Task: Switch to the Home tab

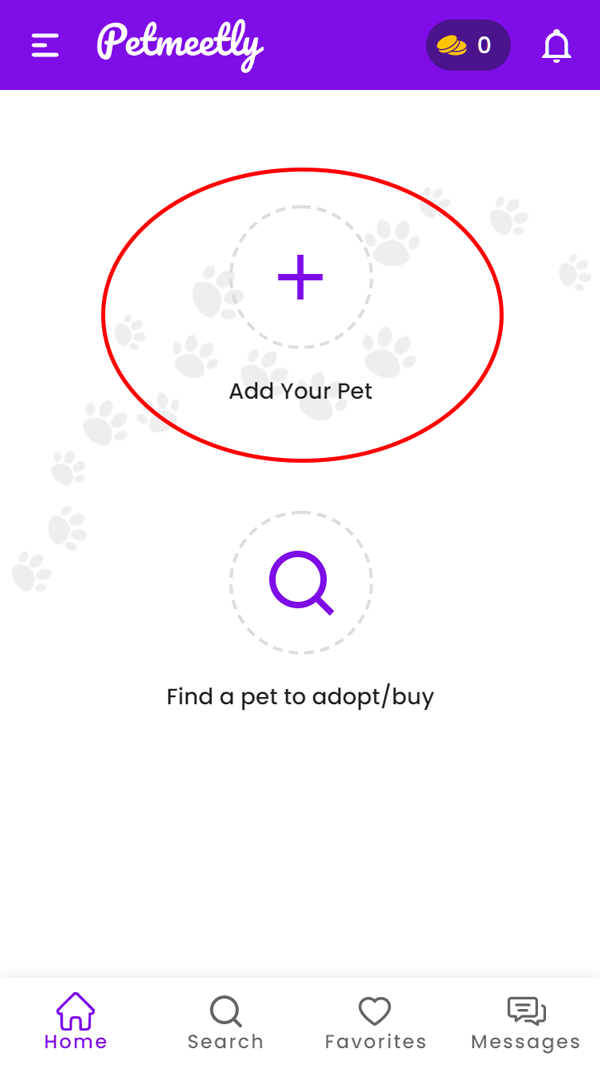Action: (x=76, y=1021)
